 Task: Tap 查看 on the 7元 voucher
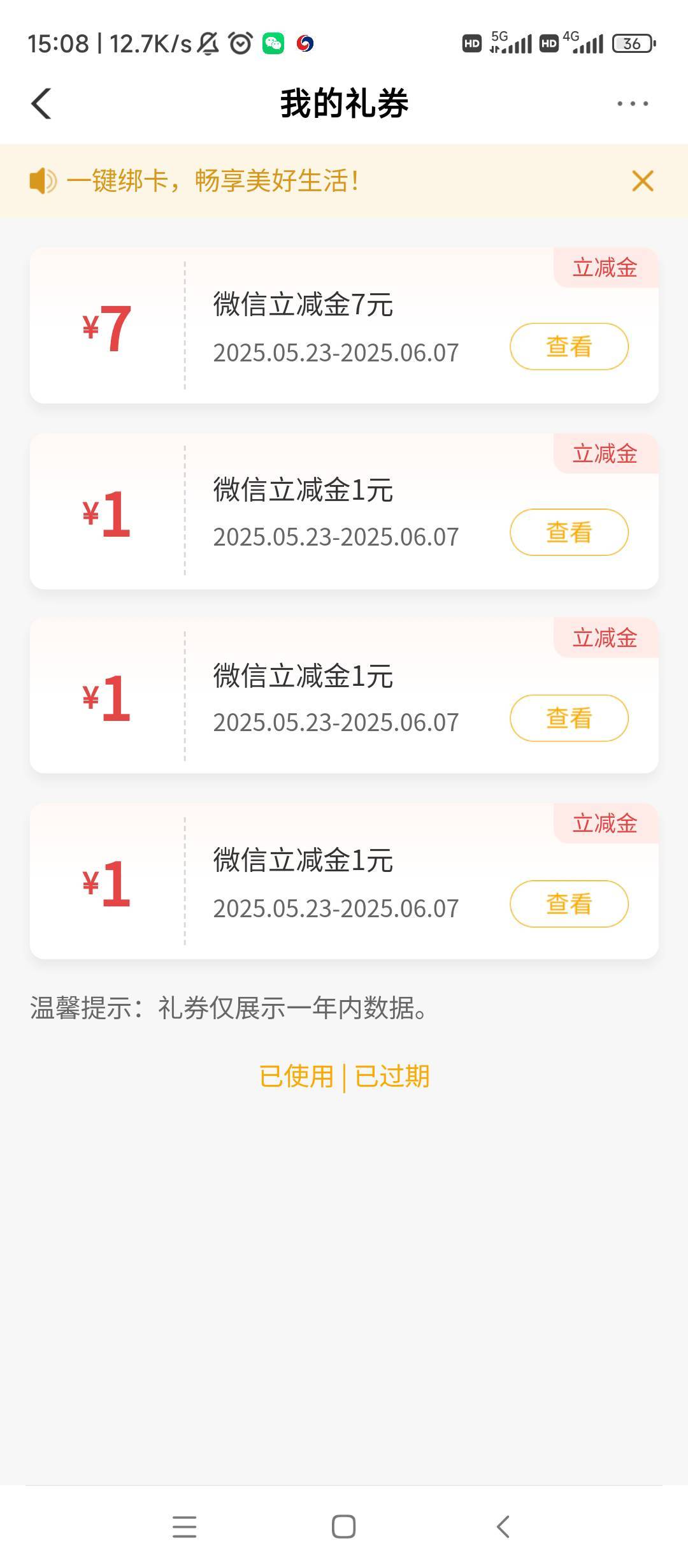tap(569, 347)
